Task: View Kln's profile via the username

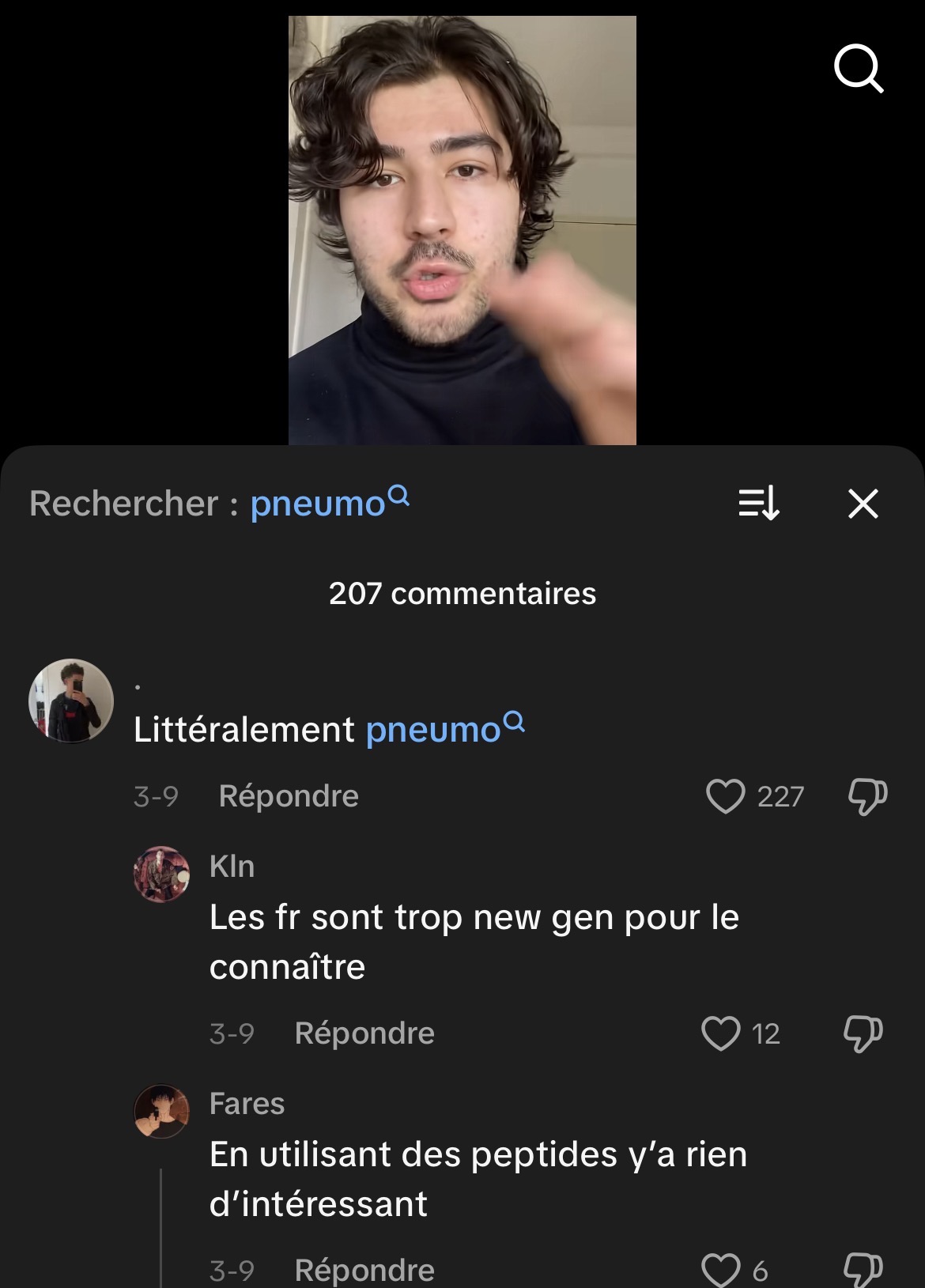Action: (232, 867)
